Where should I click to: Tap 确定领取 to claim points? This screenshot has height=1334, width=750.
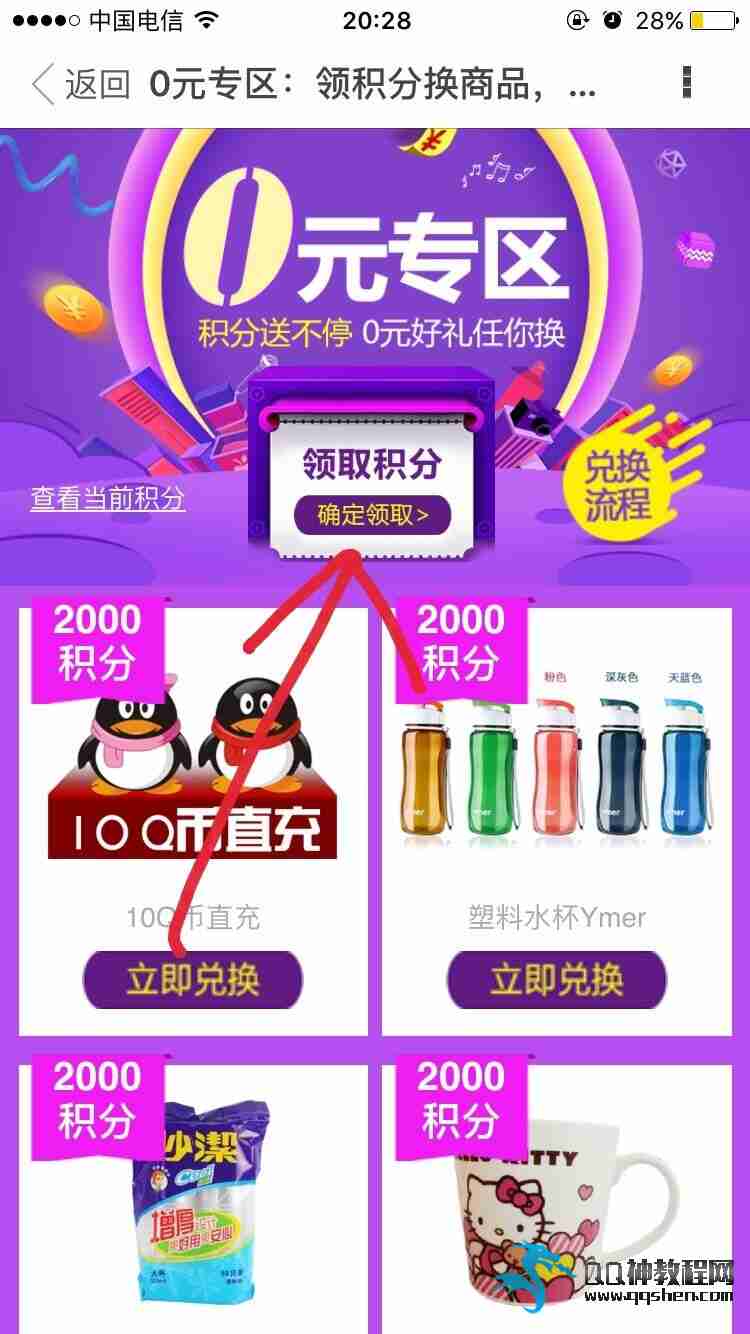click(372, 515)
